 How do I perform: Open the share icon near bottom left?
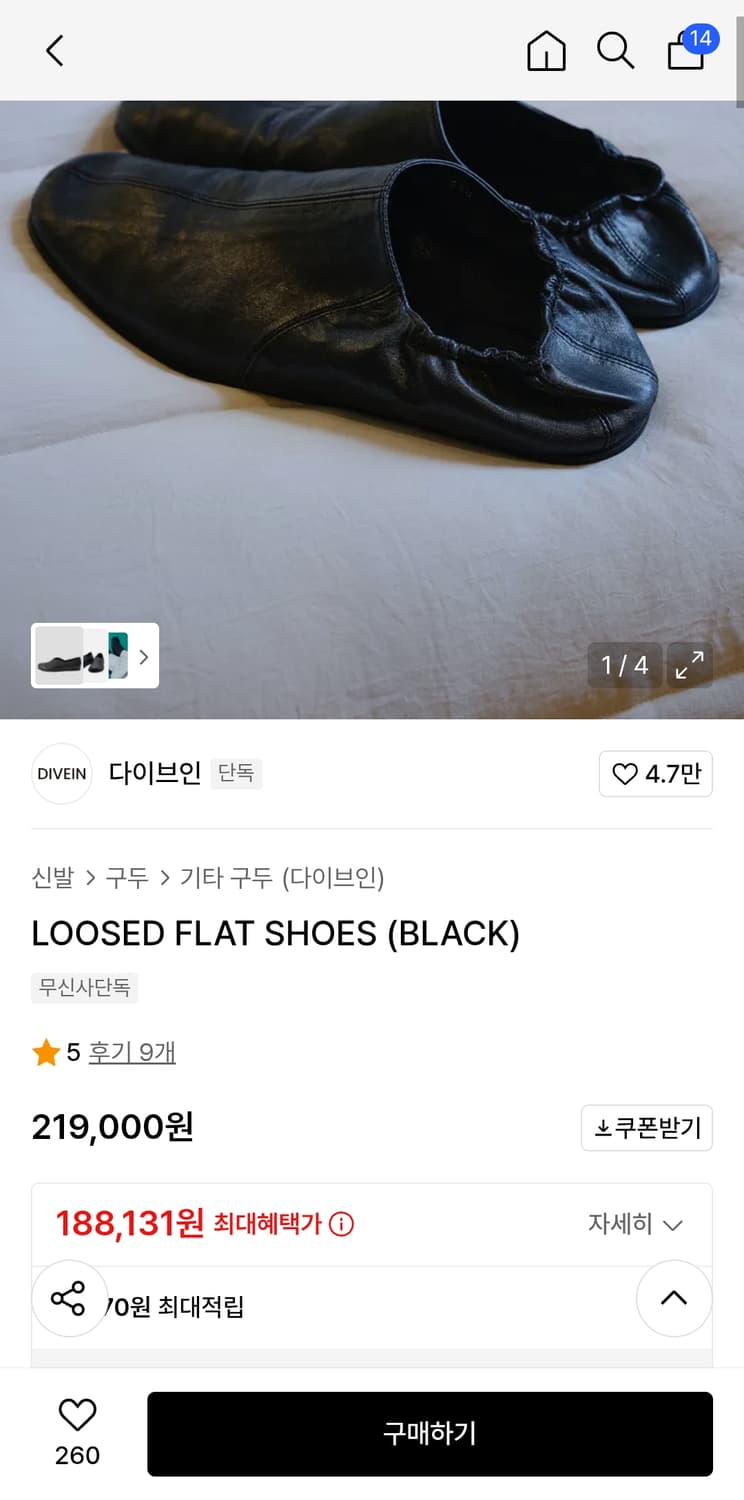[70, 1298]
